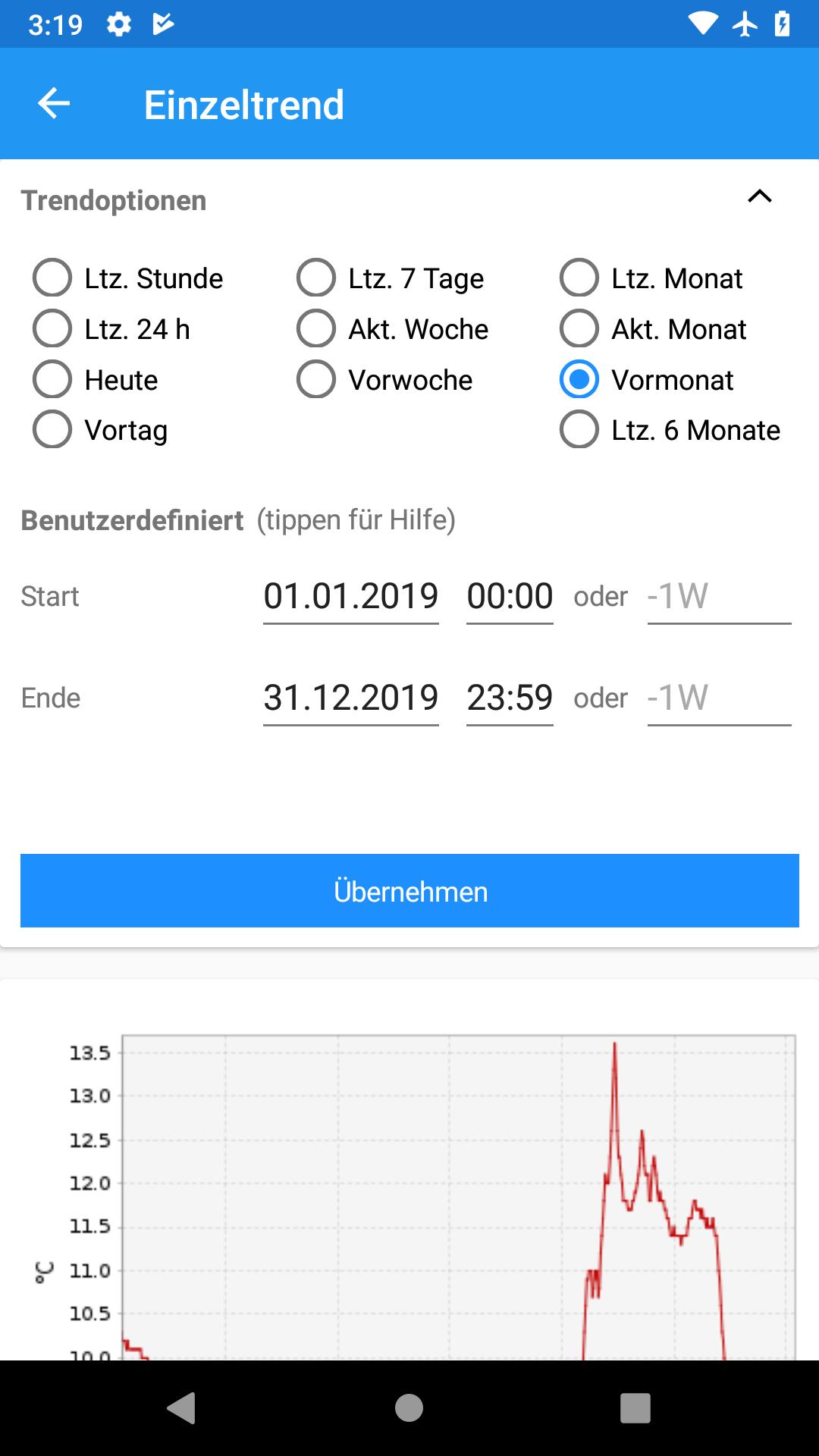Choose Ltz. Monat range
Image resolution: width=819 pixels, height=1456 pixels.
[x=579, y=278]
